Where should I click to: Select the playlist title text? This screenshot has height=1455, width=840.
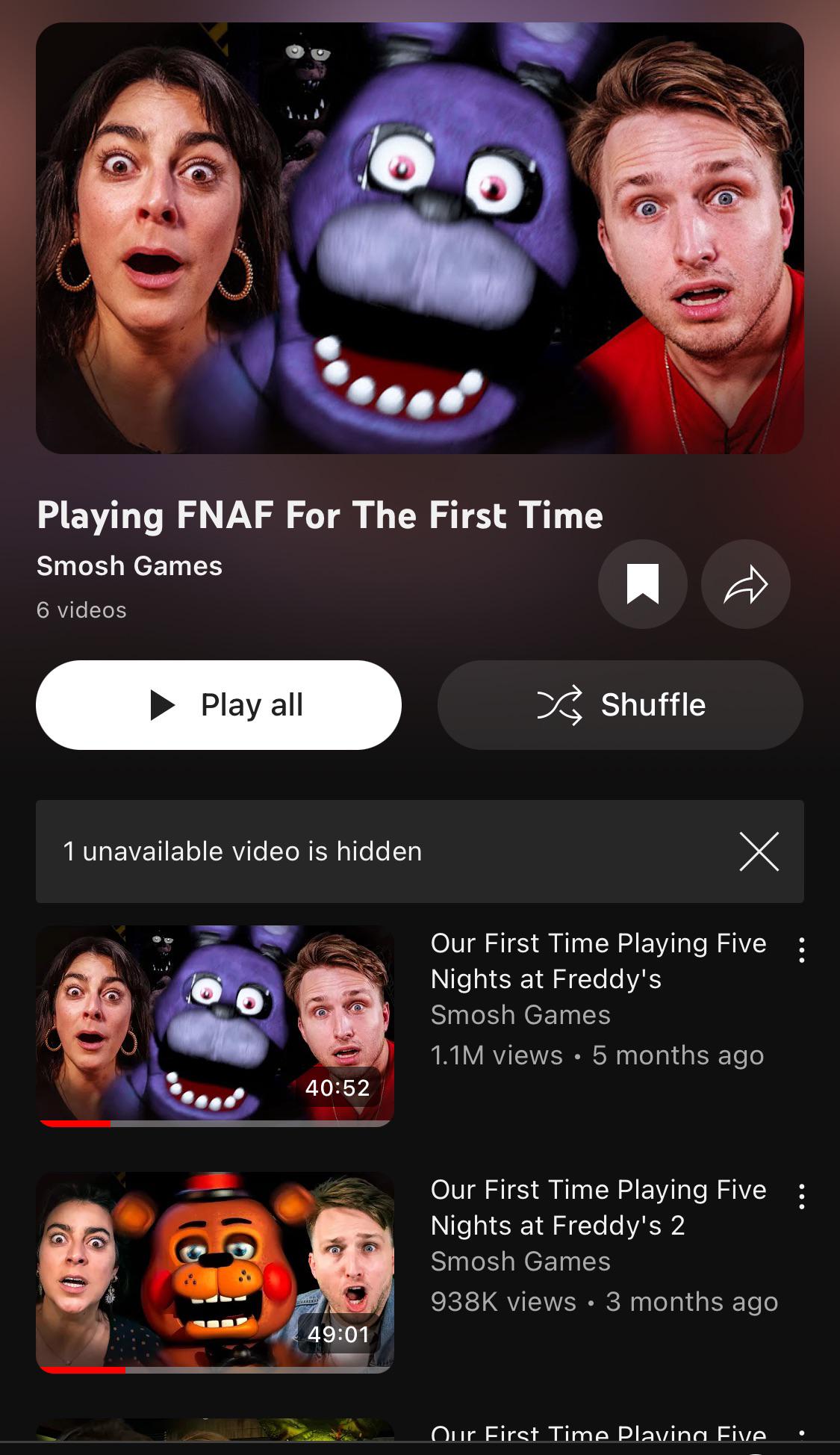[320, 515]
